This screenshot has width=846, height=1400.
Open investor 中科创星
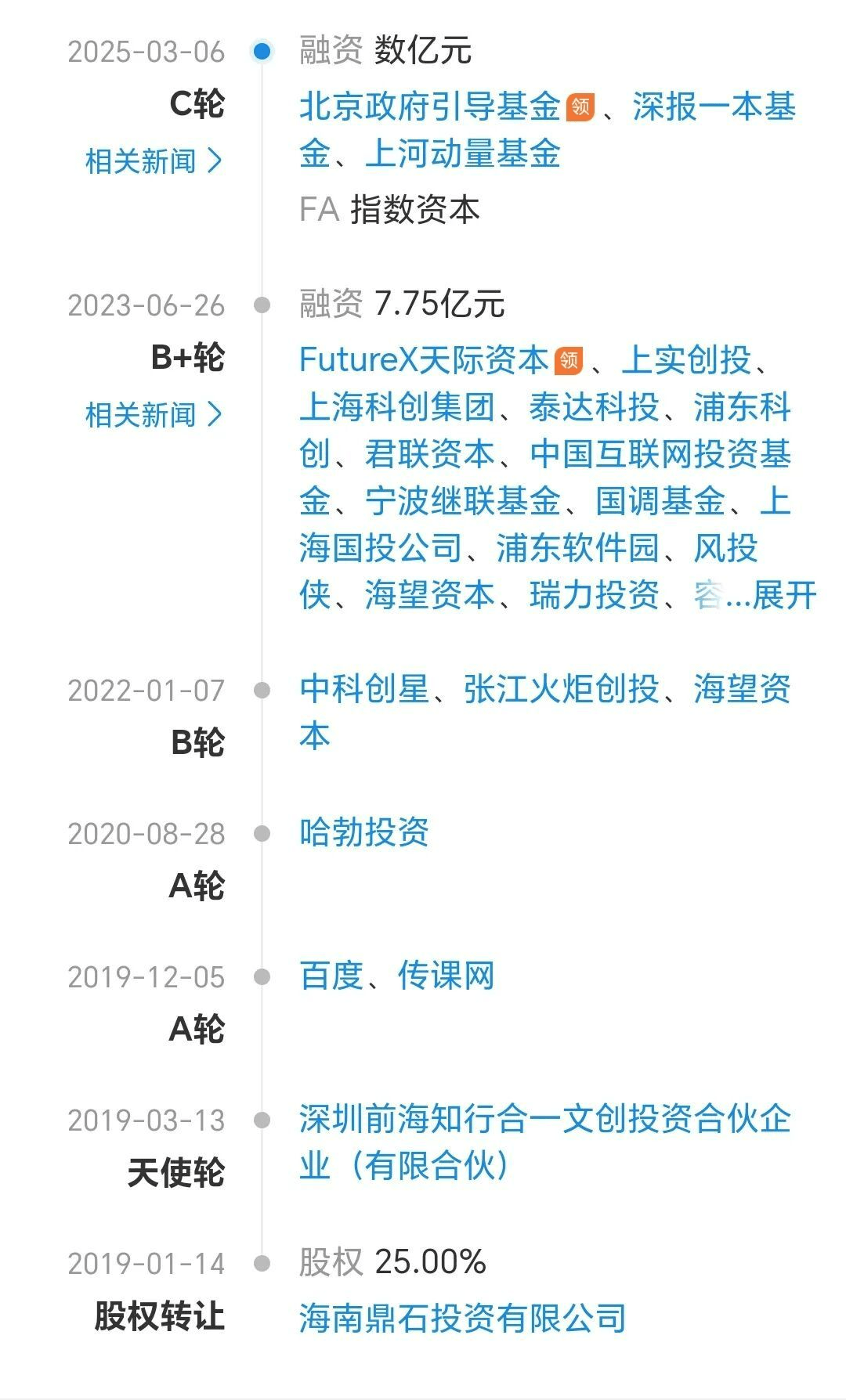pyautogui.click(x=364, y=689)
